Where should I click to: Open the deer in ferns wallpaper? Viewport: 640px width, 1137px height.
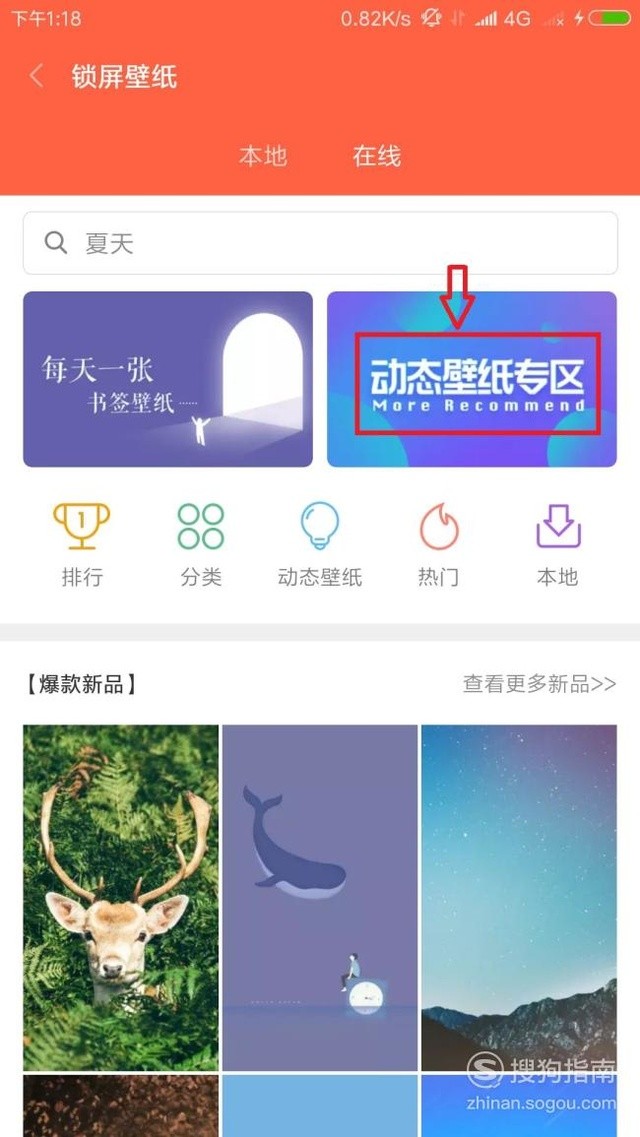[x=120, y=897]
